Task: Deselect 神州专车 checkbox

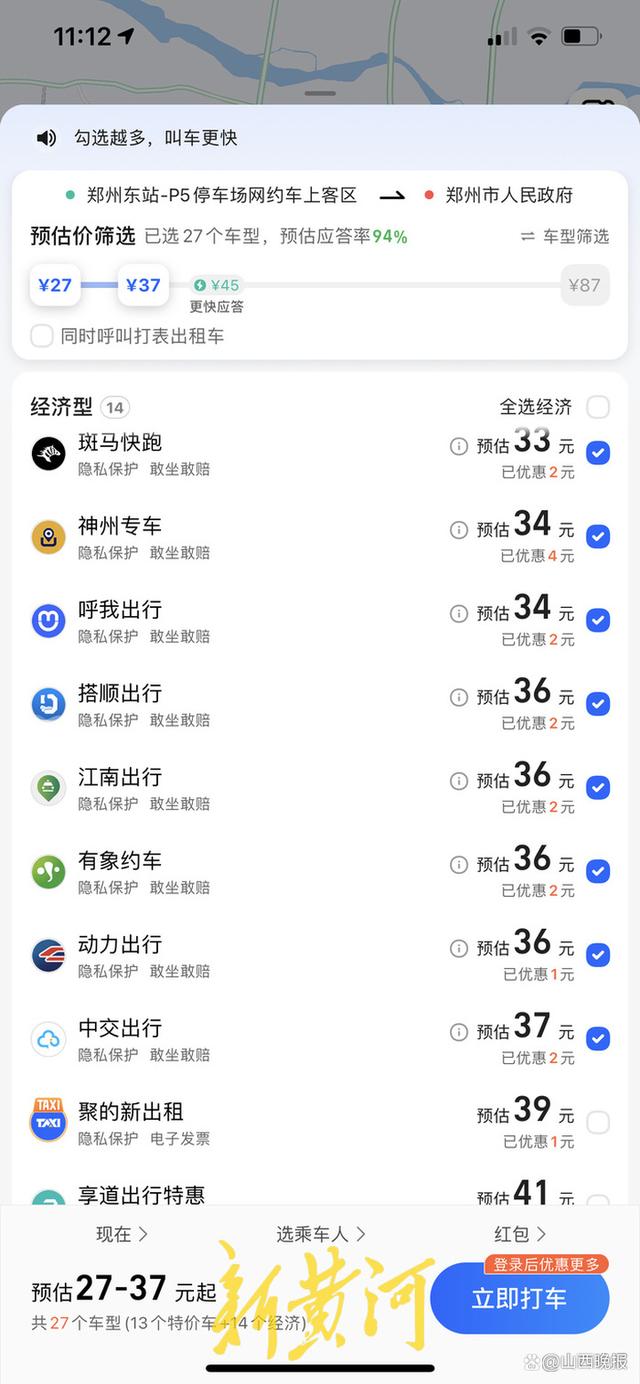Action: 598,537
